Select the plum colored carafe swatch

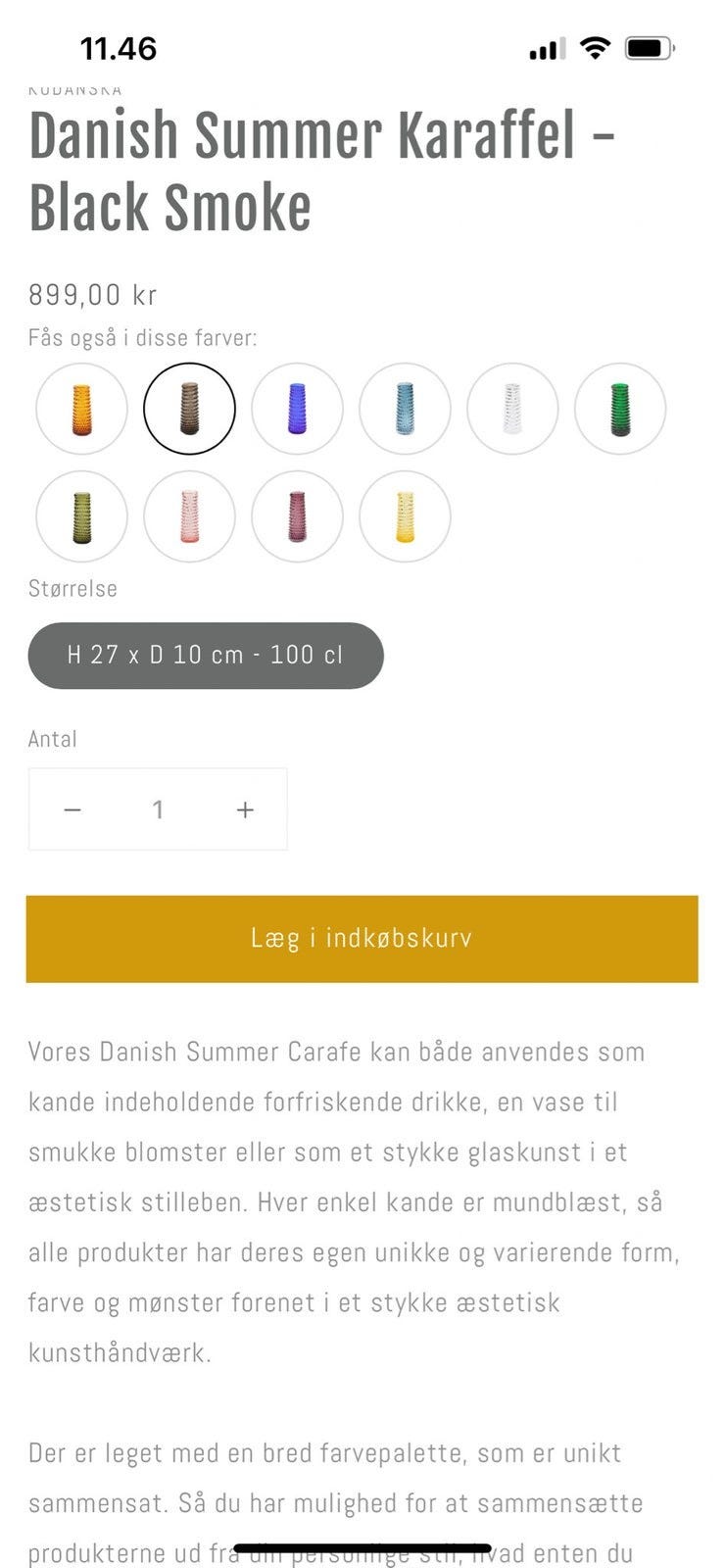coord(297,516)
